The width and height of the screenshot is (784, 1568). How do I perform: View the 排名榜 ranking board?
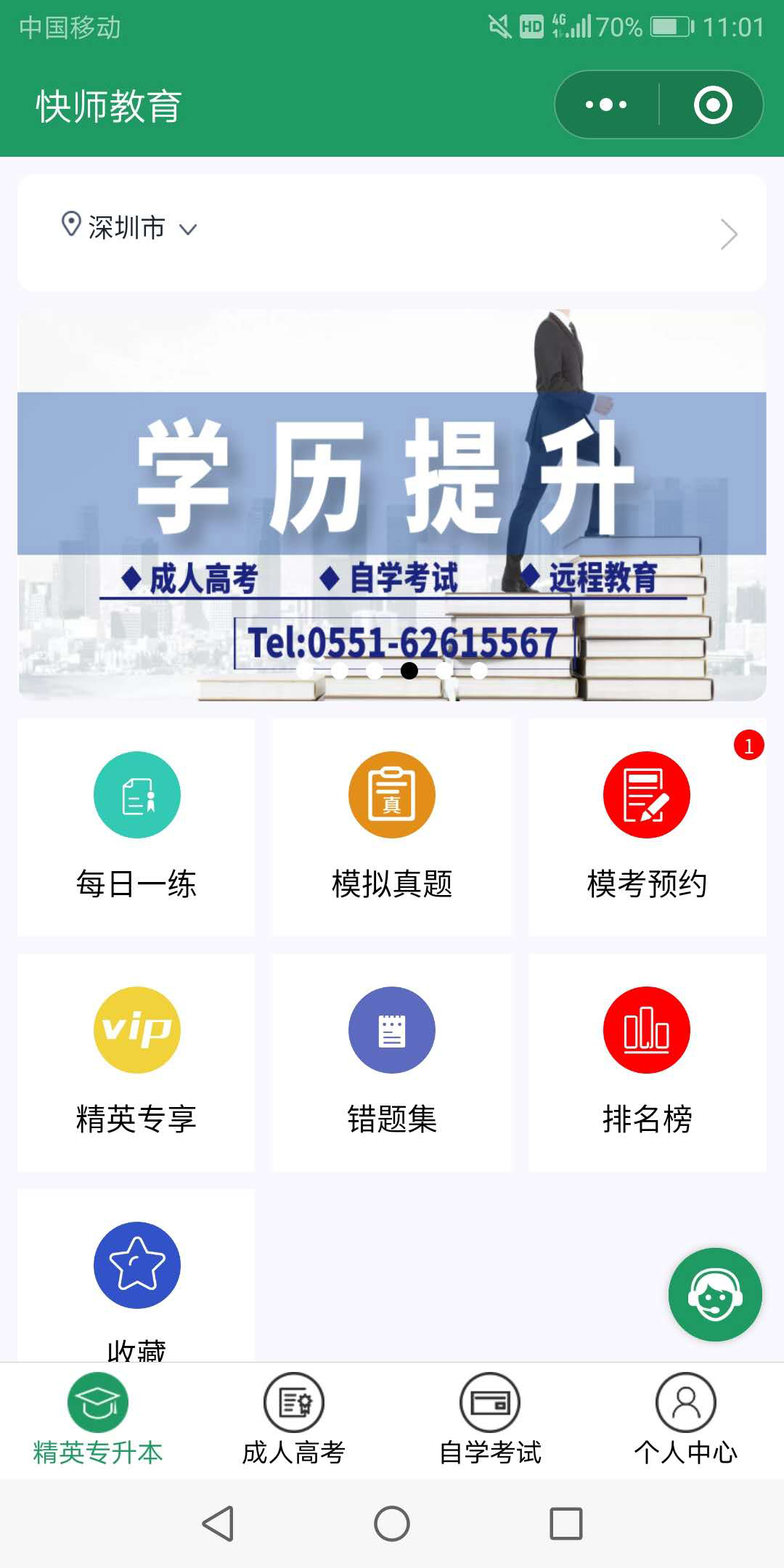point(647,1062)
